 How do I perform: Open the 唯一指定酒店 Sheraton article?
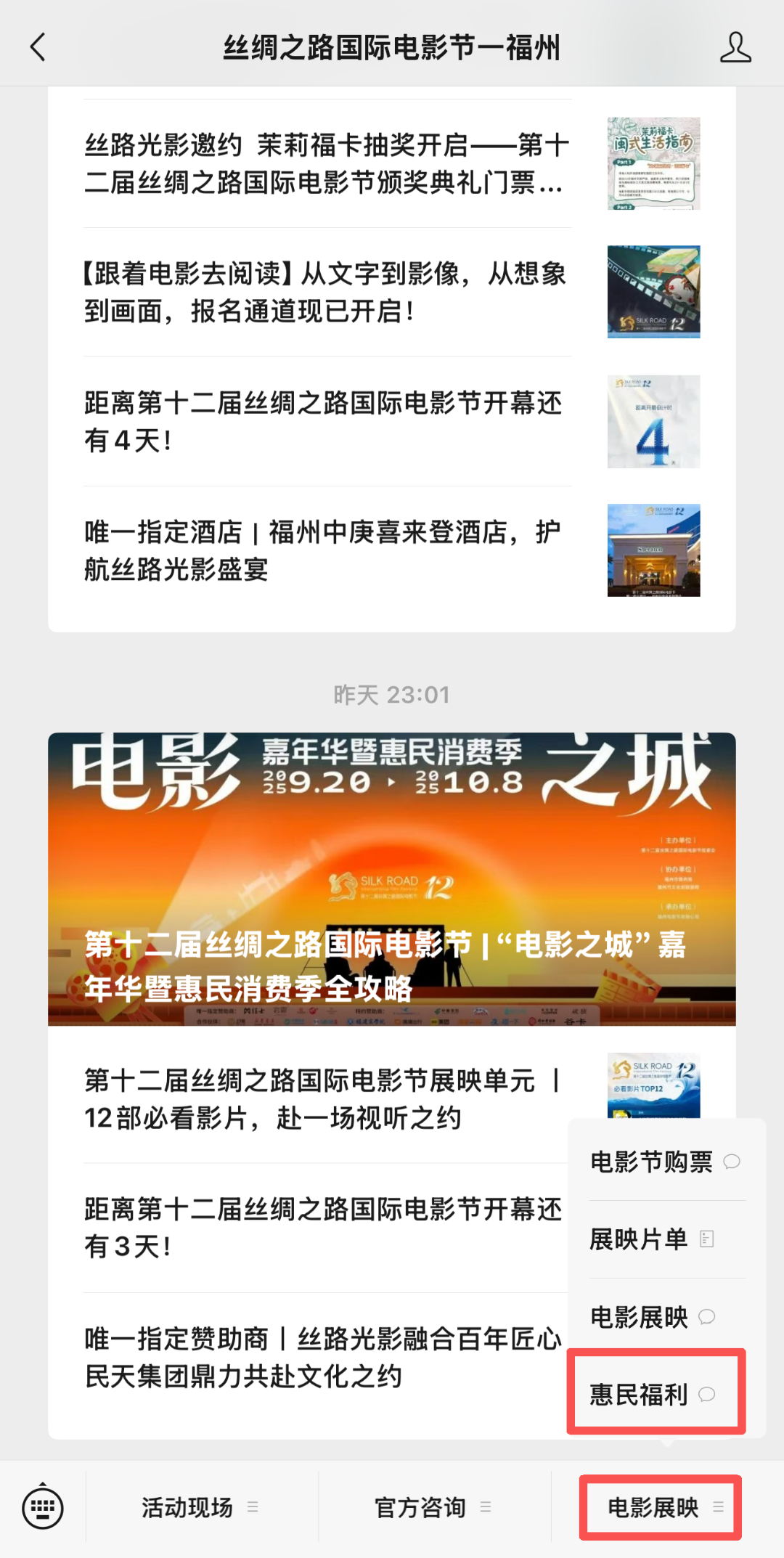(x=327, y=550)
